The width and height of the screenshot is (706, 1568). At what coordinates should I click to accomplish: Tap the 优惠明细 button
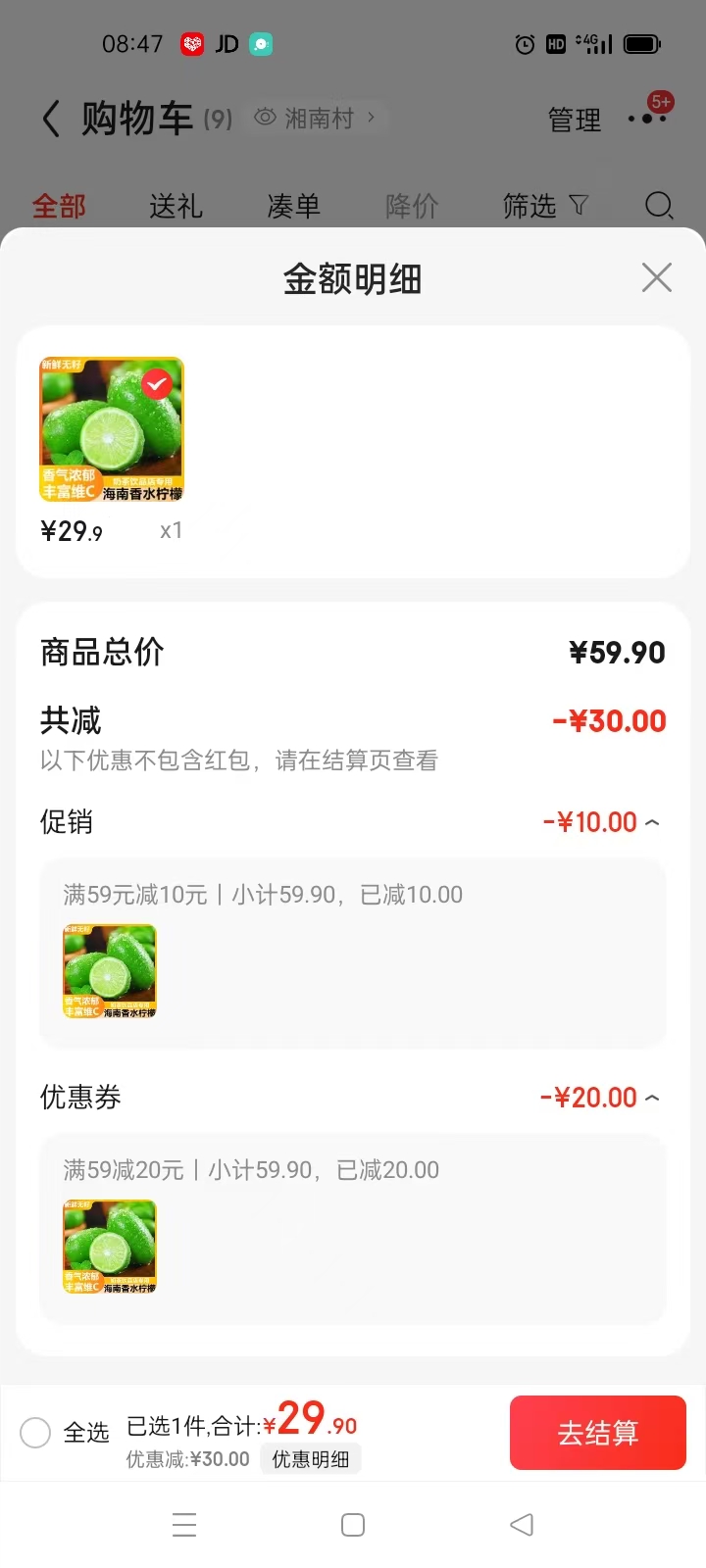tap(311, 1459)
